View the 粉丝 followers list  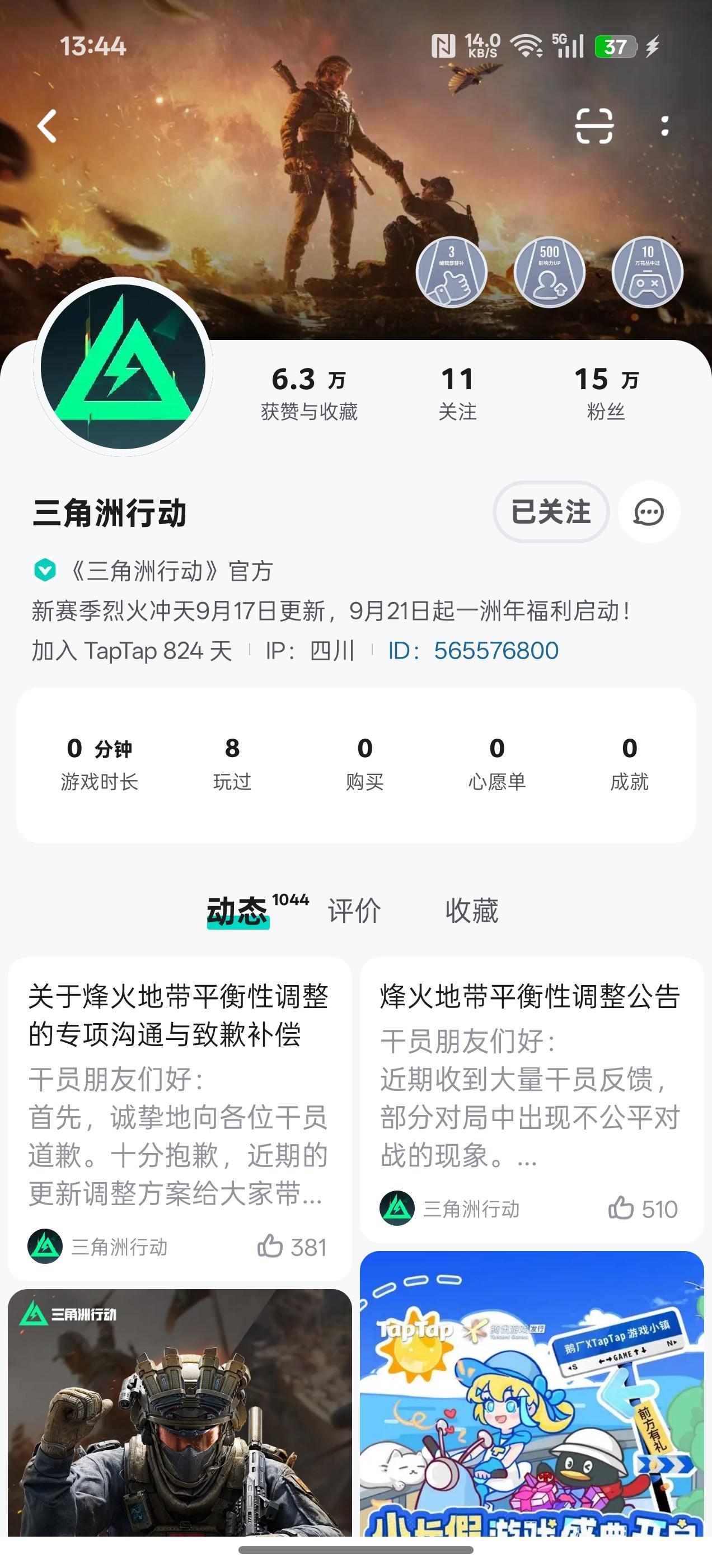tap(606, 394)
